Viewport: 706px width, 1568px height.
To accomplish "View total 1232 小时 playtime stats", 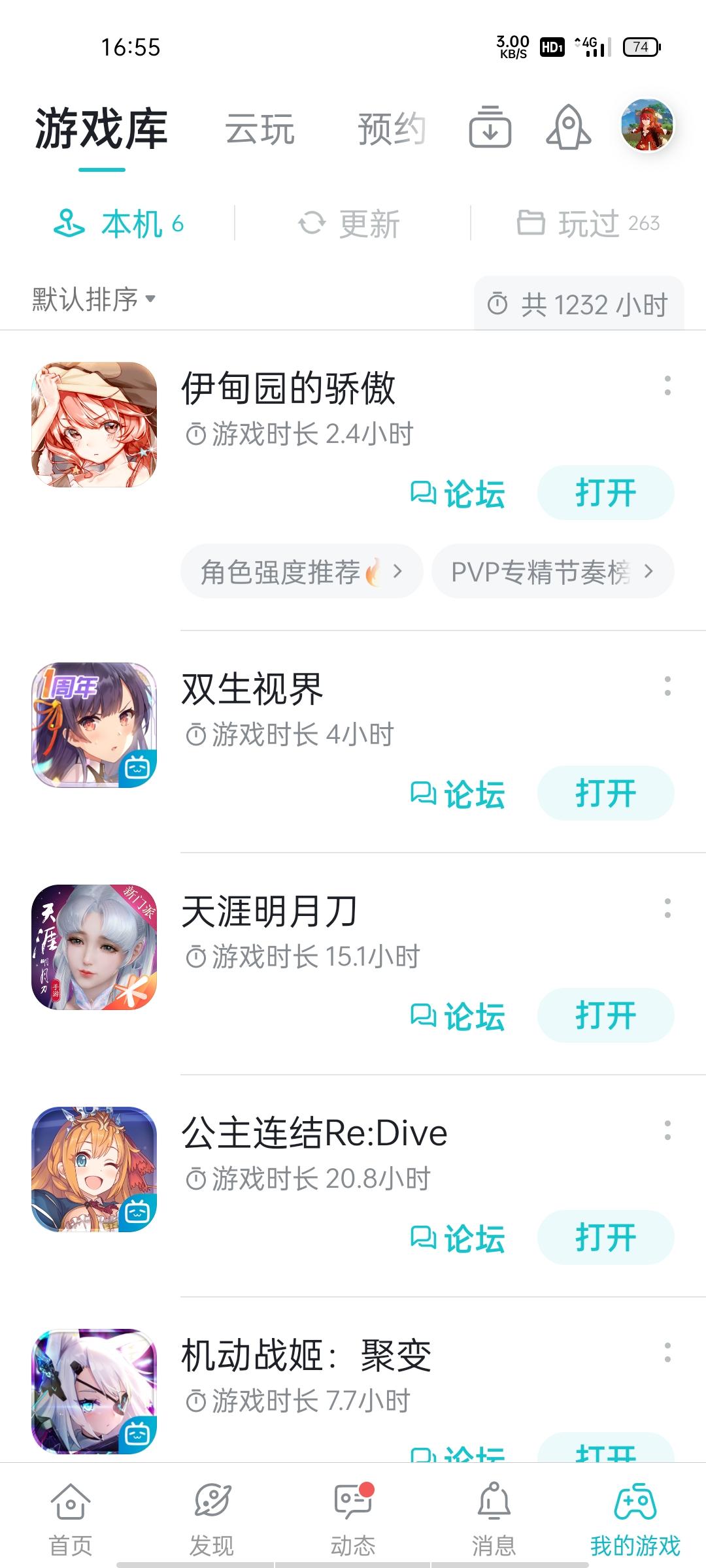I will point(579,304).
